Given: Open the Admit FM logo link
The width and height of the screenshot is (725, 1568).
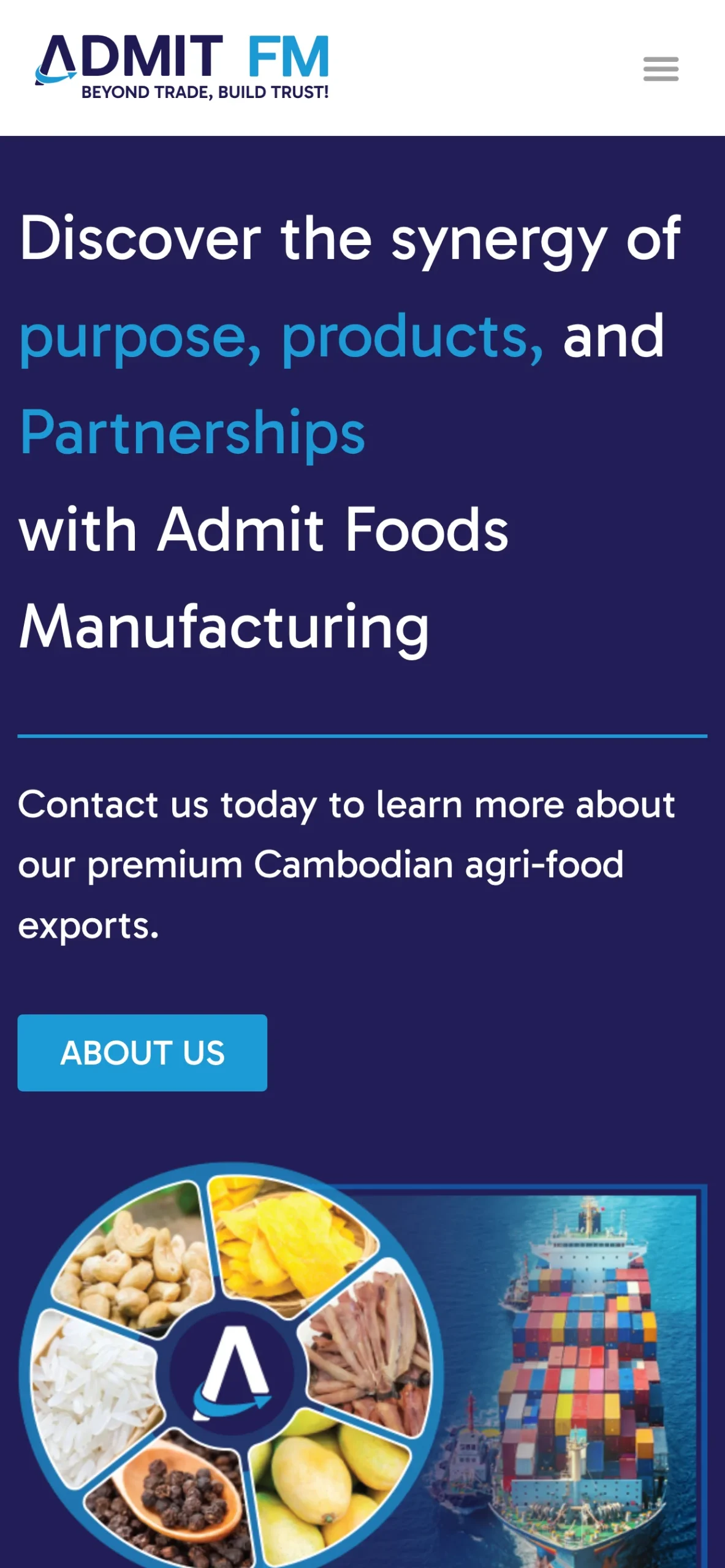Looking at the screenshot, I should click(182, 67).
